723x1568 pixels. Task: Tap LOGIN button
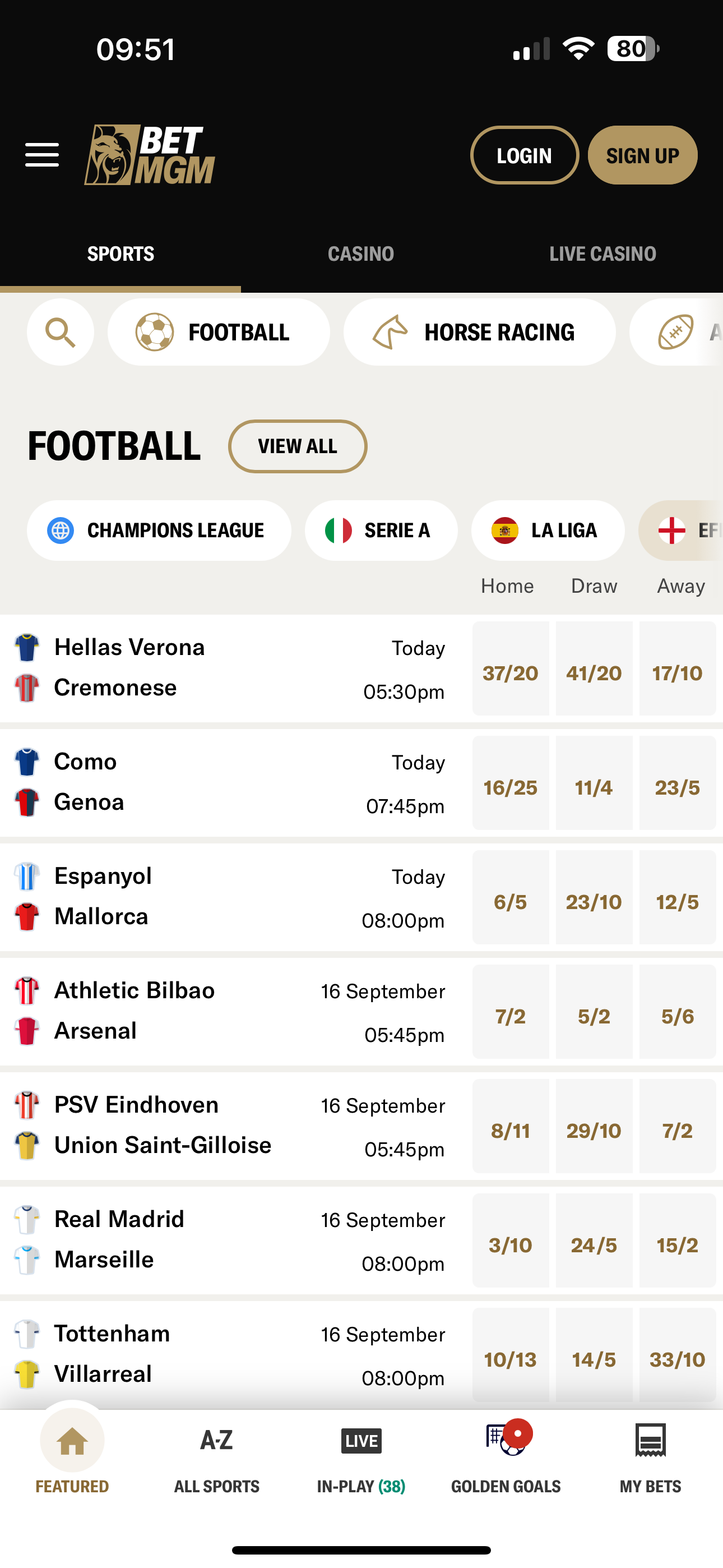[524, 155]
